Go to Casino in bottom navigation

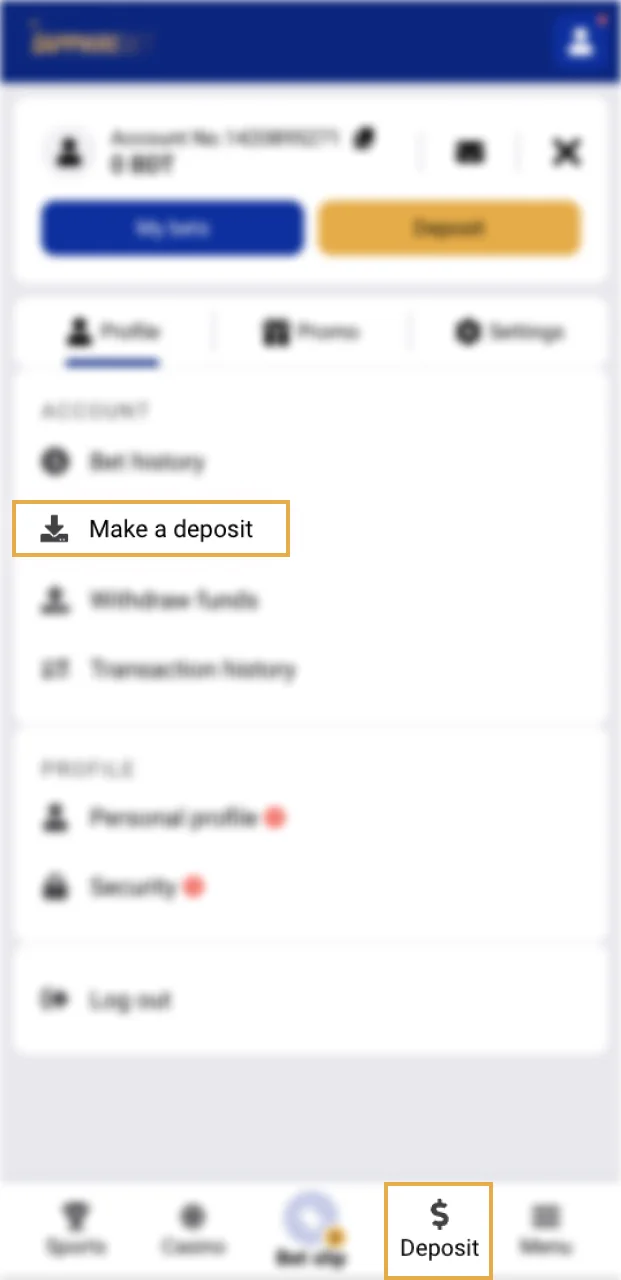pos(192,1231)
